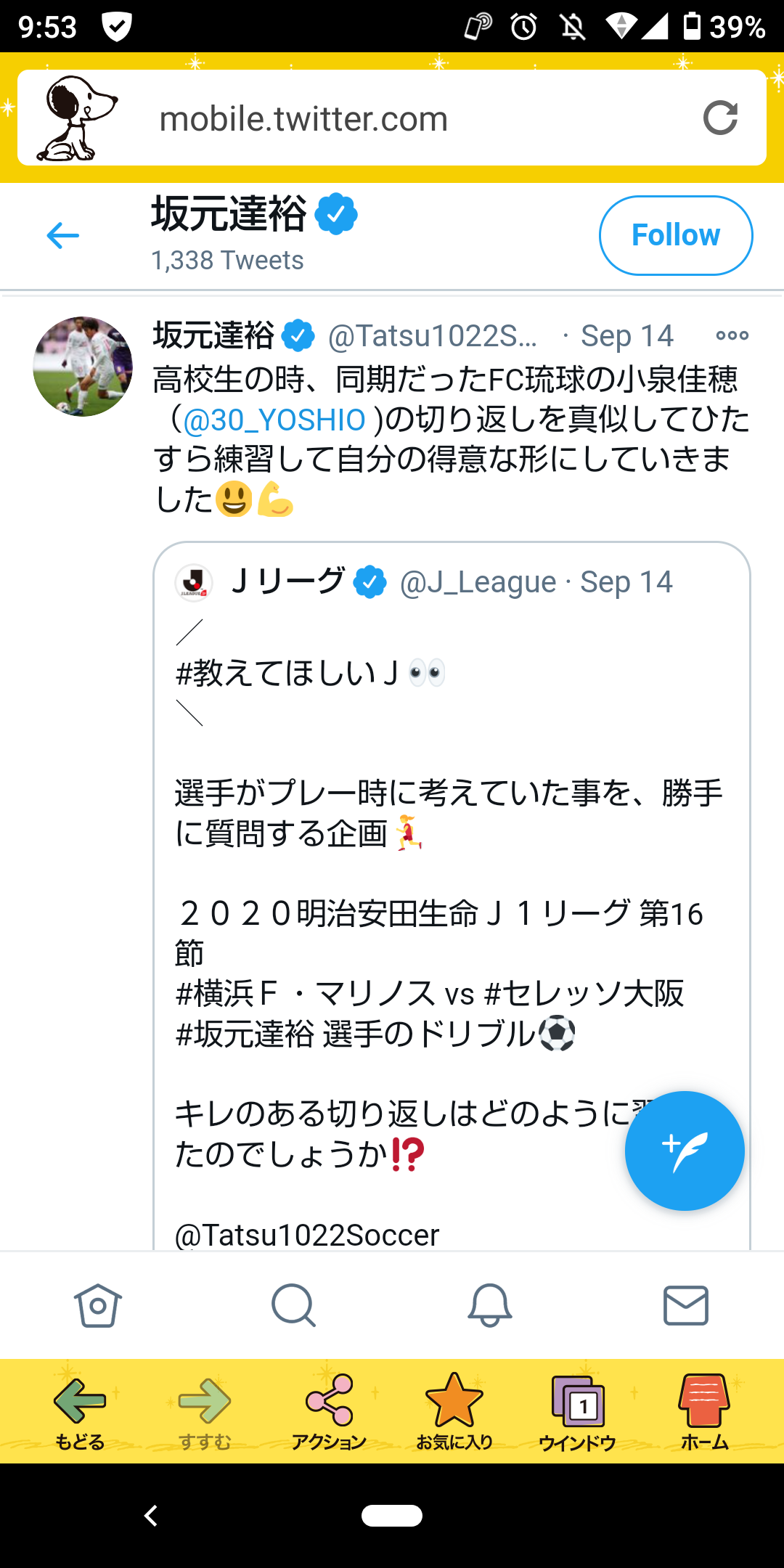Open the tweet's three-dot overflow menu
This screenshot has height=1568, width=784.
click(732, 335)
